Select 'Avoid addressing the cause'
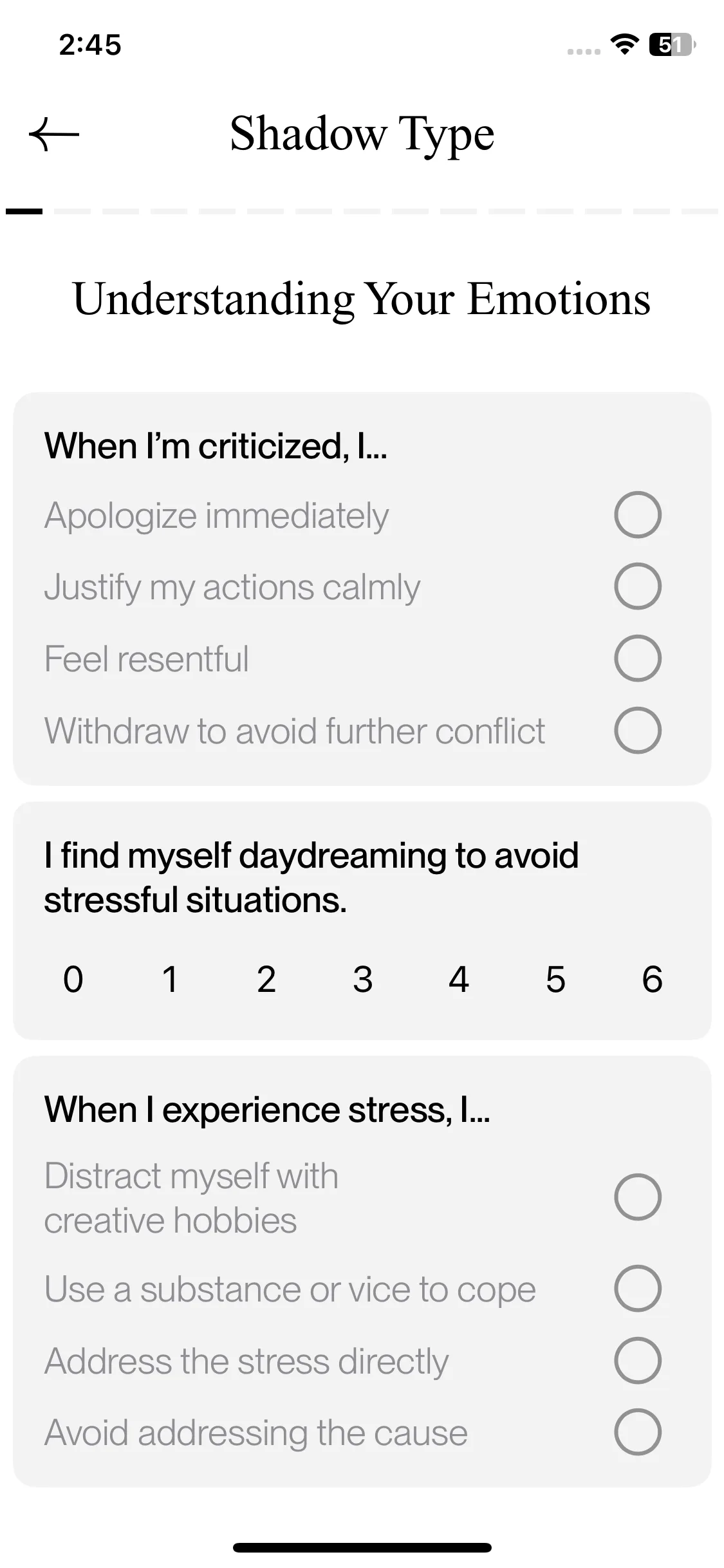 coord(637,1432)
